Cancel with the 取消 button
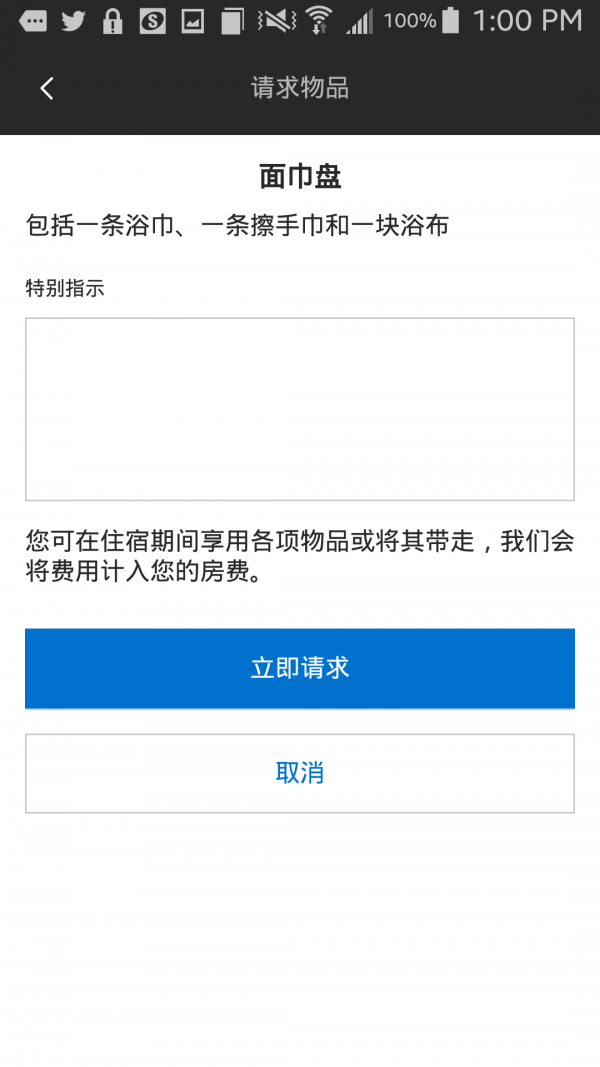Viewport: 600px width, 1067px height. tap(299, 773)
